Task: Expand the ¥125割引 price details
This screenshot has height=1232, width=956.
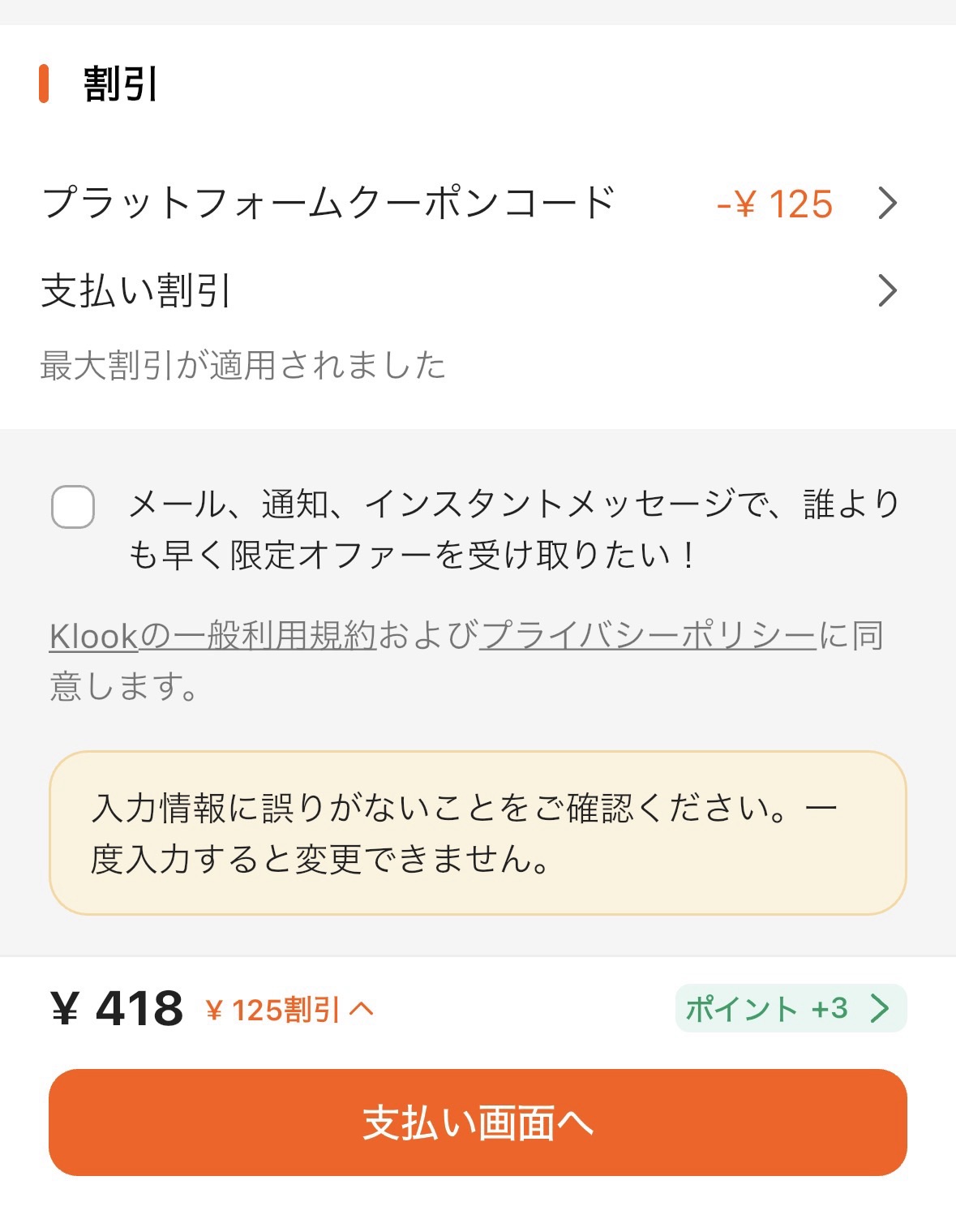Action: [289, 1010]
